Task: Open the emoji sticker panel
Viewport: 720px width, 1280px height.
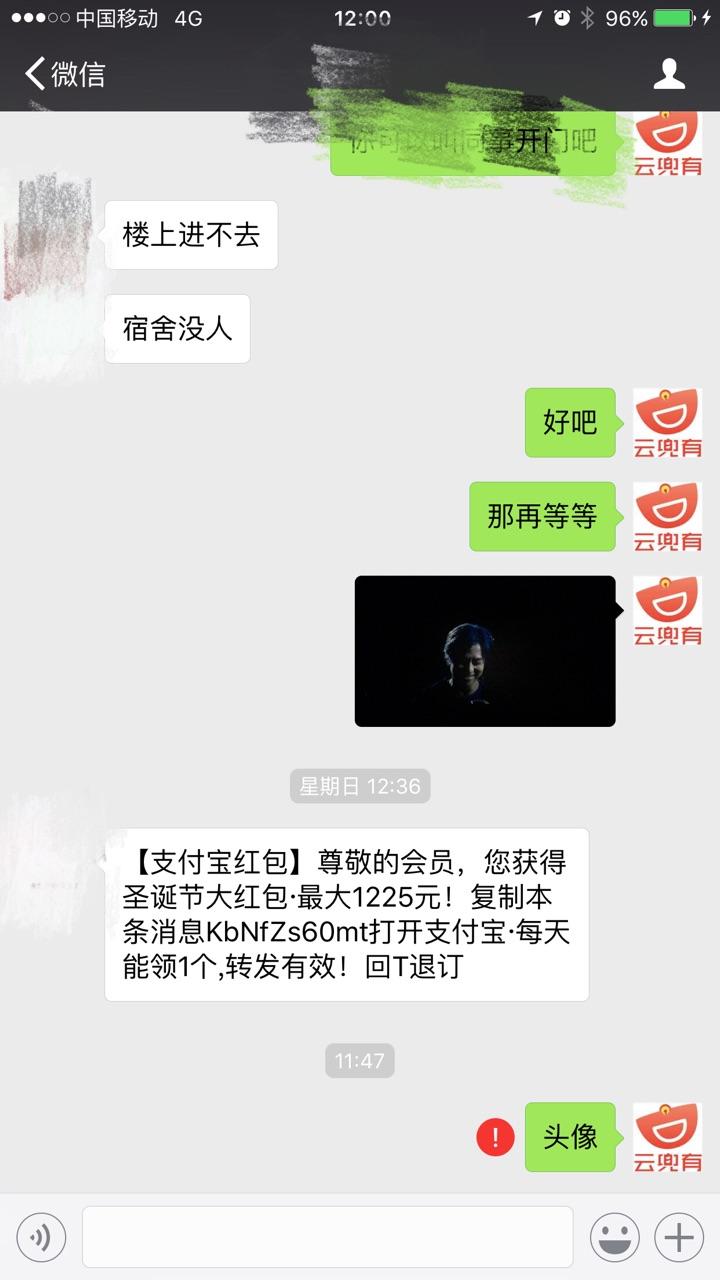Action: point(615,1238)
